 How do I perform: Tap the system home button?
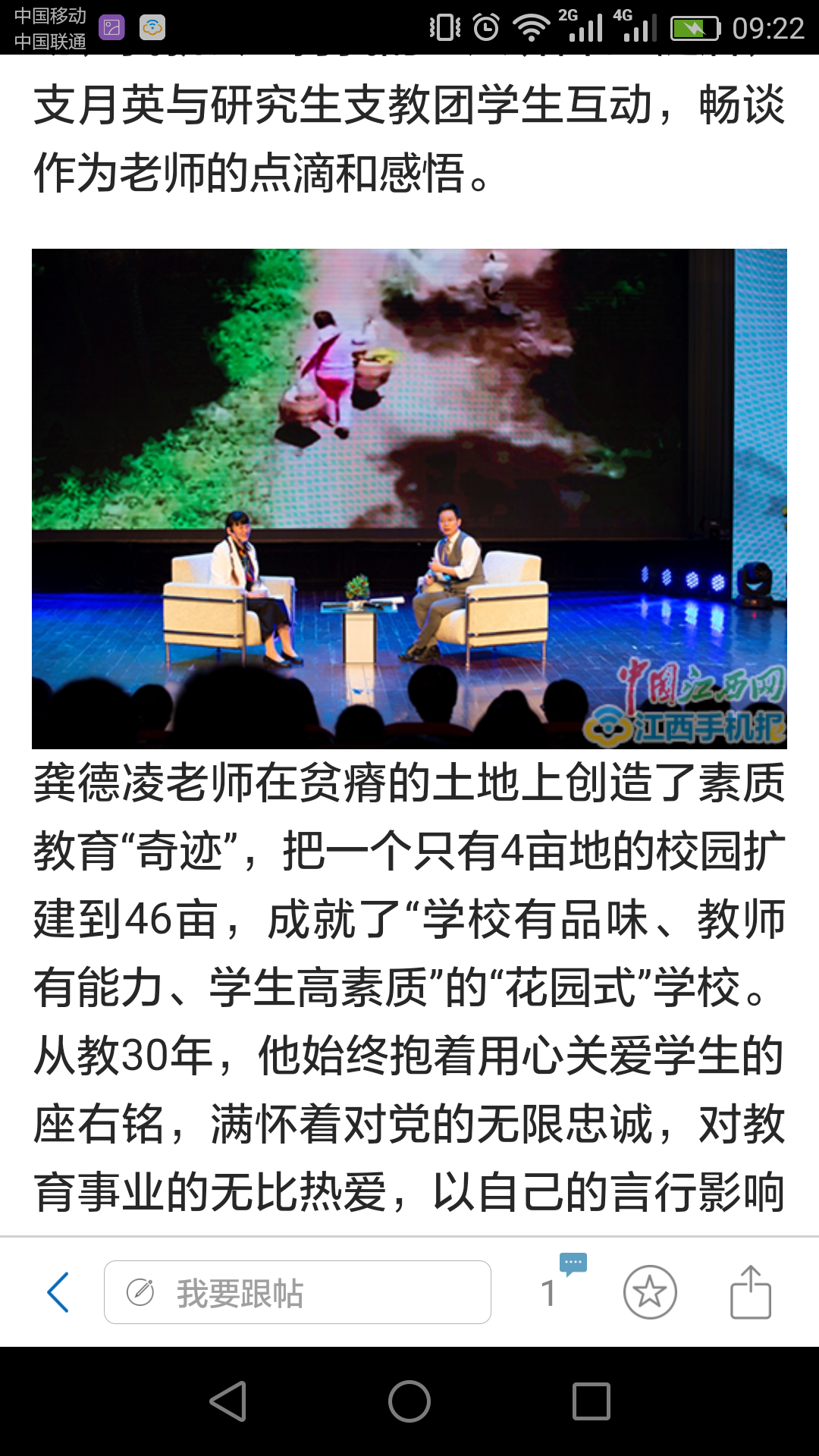pos(409,1401)
